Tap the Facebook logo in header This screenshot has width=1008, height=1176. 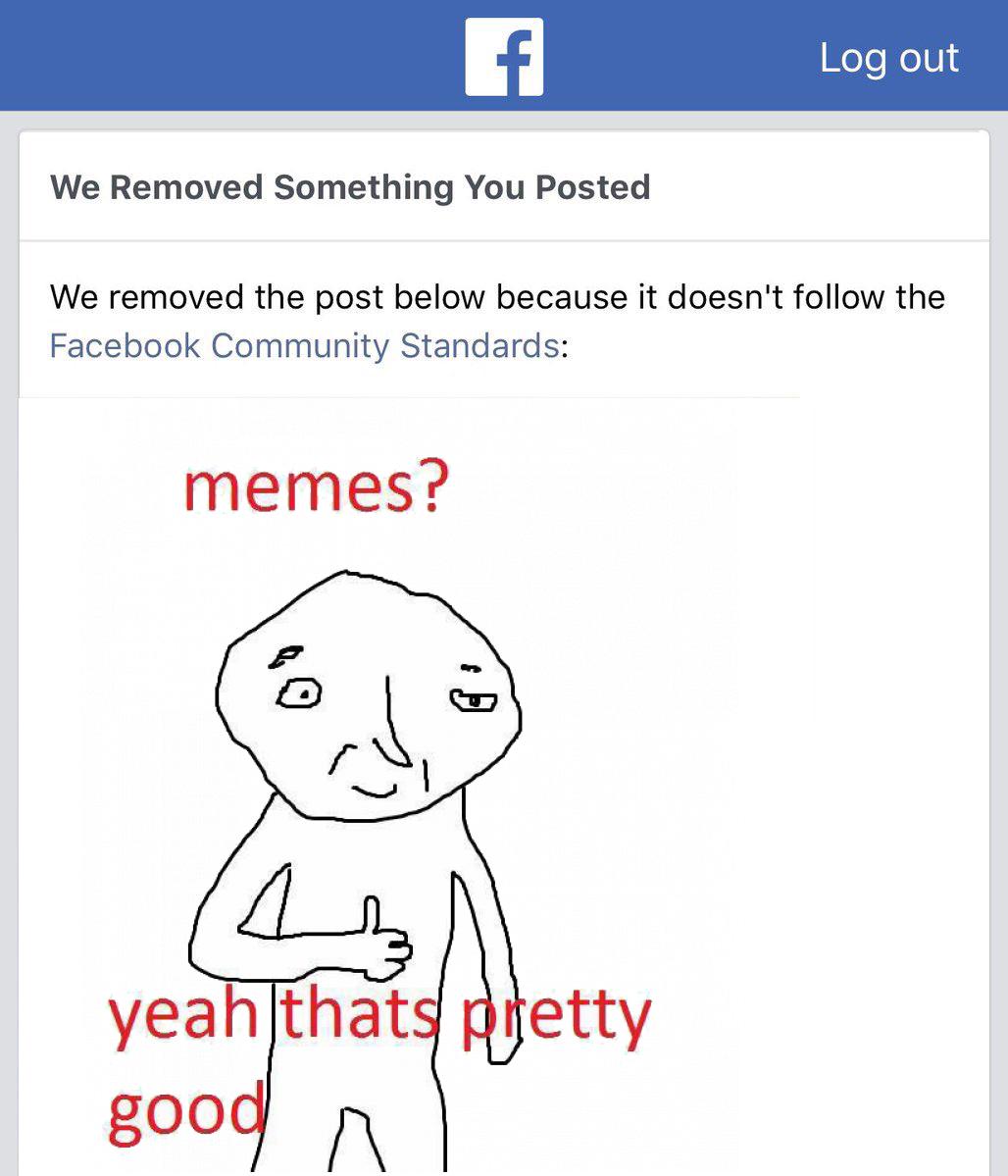click(x=504, y=57)
